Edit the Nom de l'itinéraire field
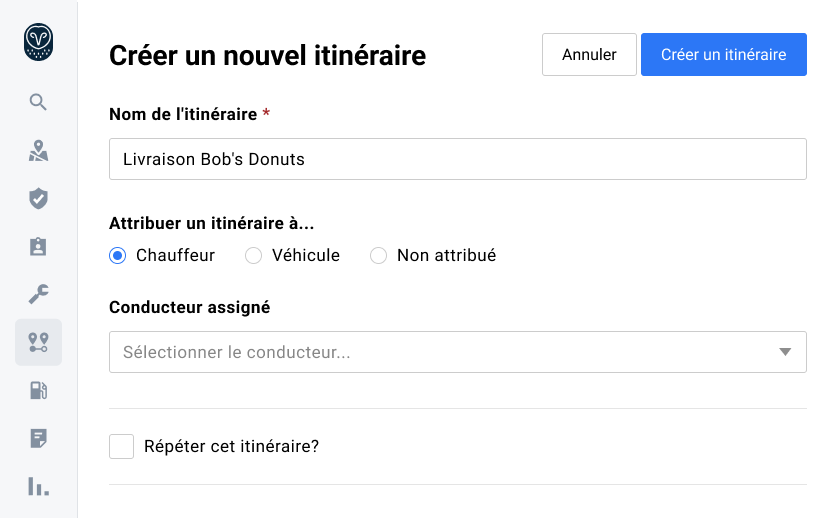The image size is (836, 518). [457, 159]
